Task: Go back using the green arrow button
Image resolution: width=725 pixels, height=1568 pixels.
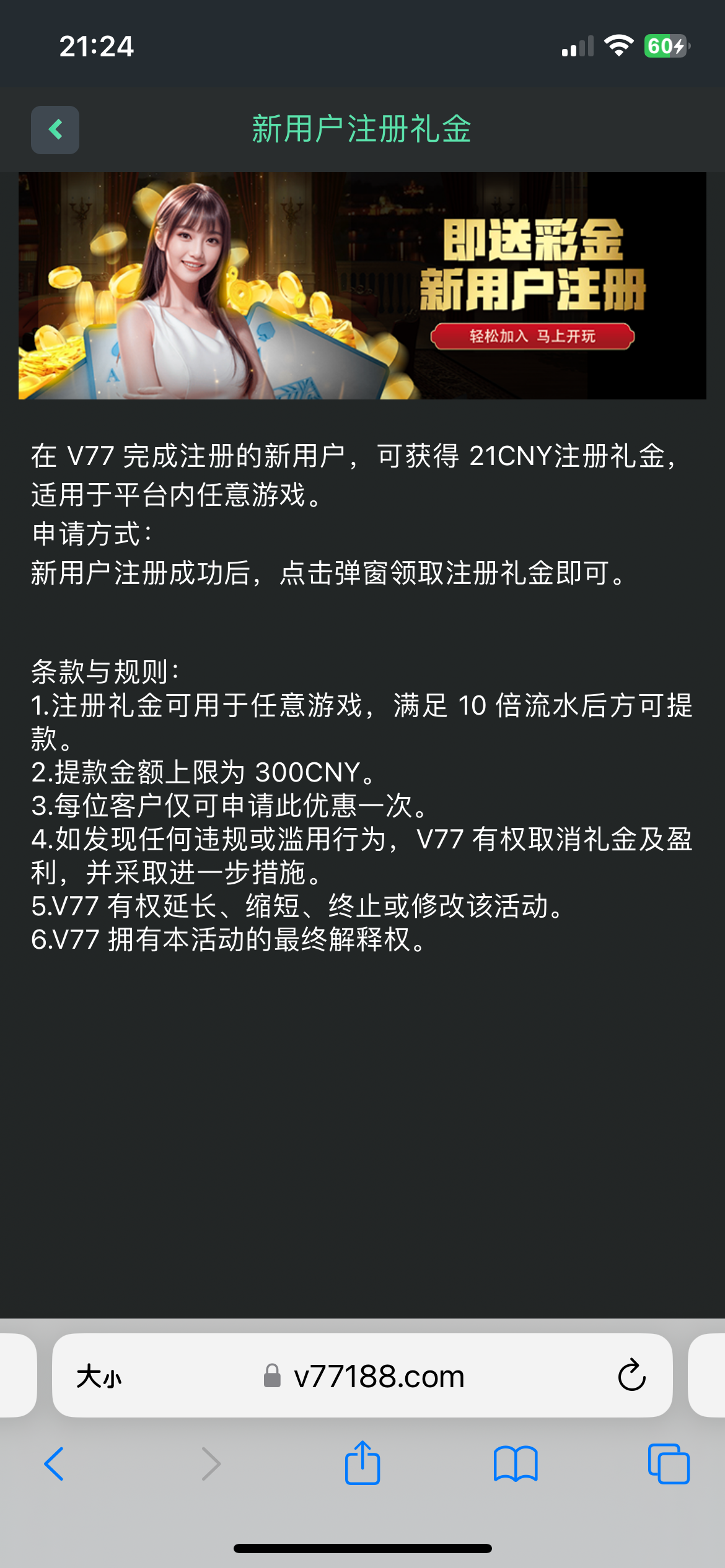Action: 55,129
